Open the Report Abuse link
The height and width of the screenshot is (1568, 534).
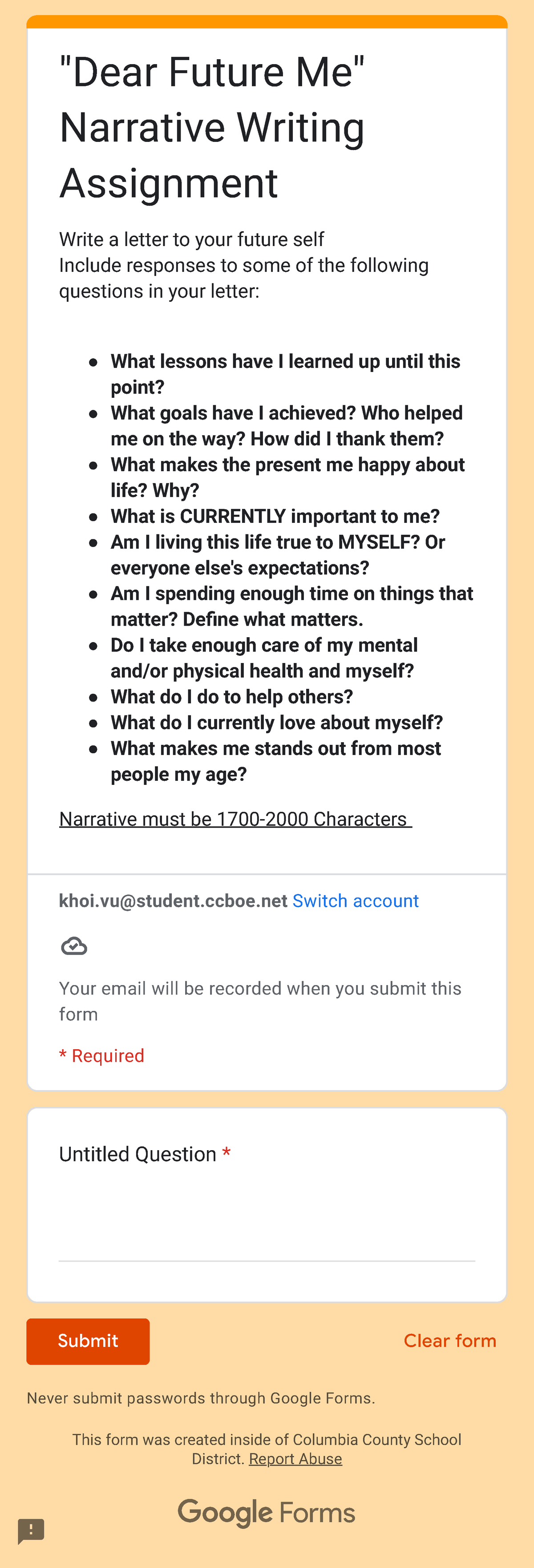tap(295, 1459)
